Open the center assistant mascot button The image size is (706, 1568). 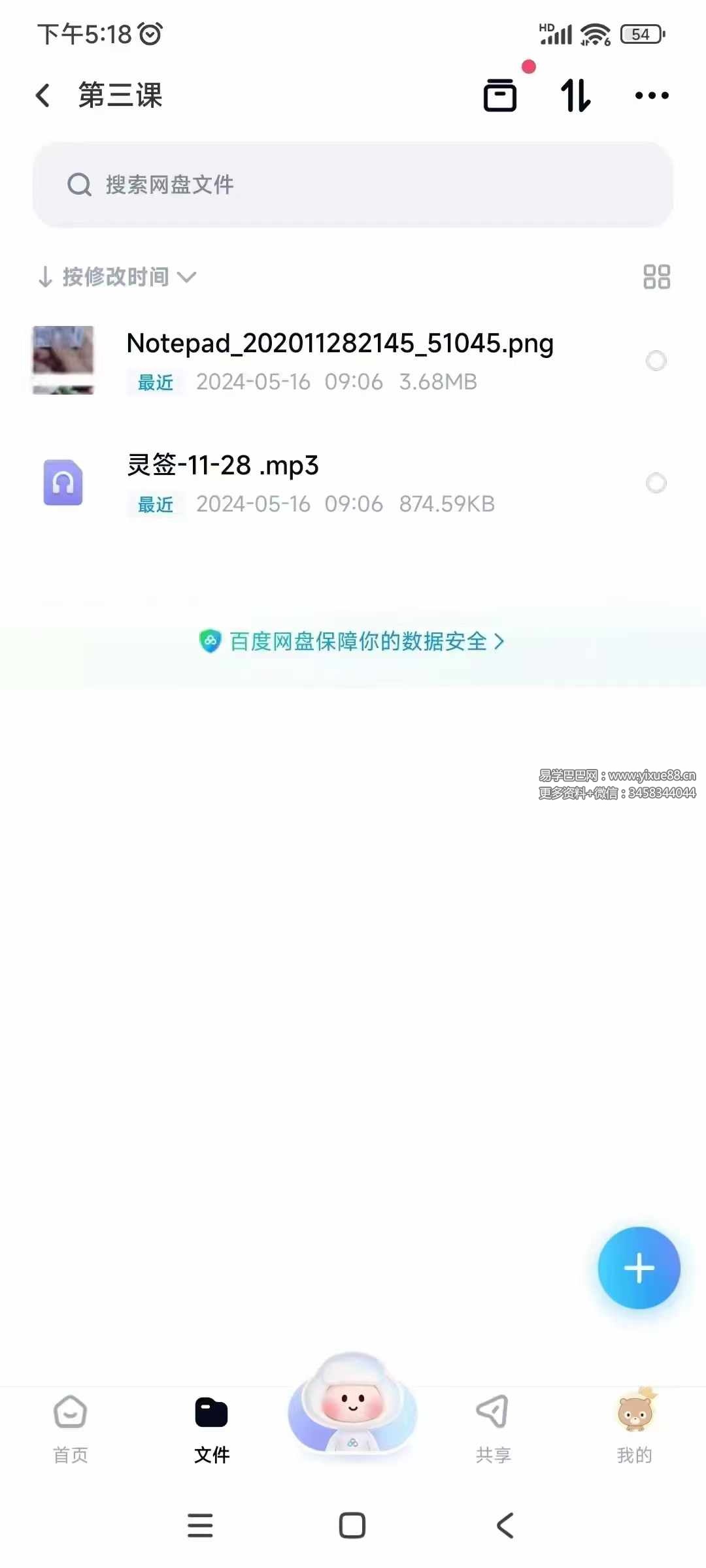(x=353, y=1405)
